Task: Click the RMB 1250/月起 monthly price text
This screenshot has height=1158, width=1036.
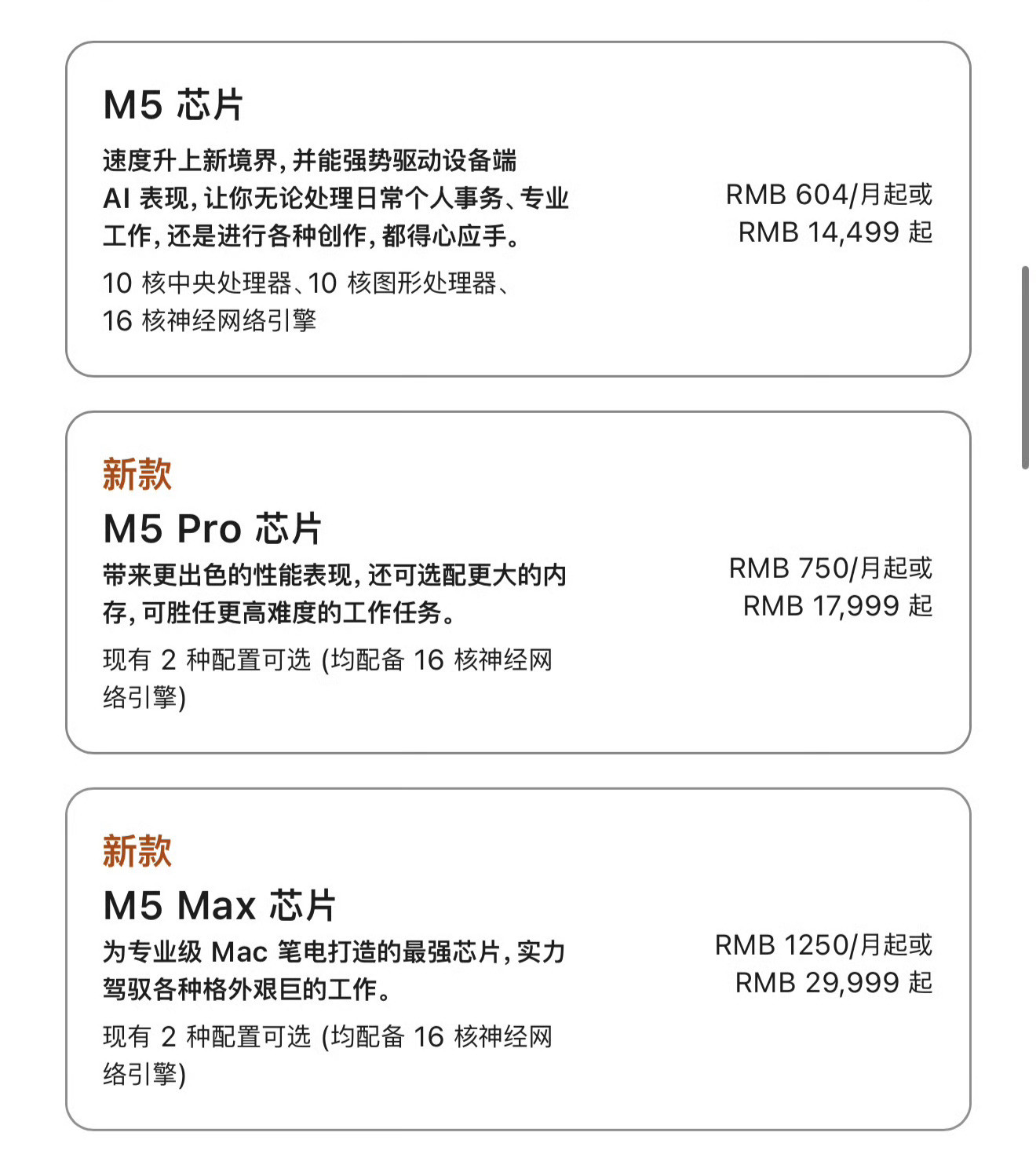Action: pos(823,944)
